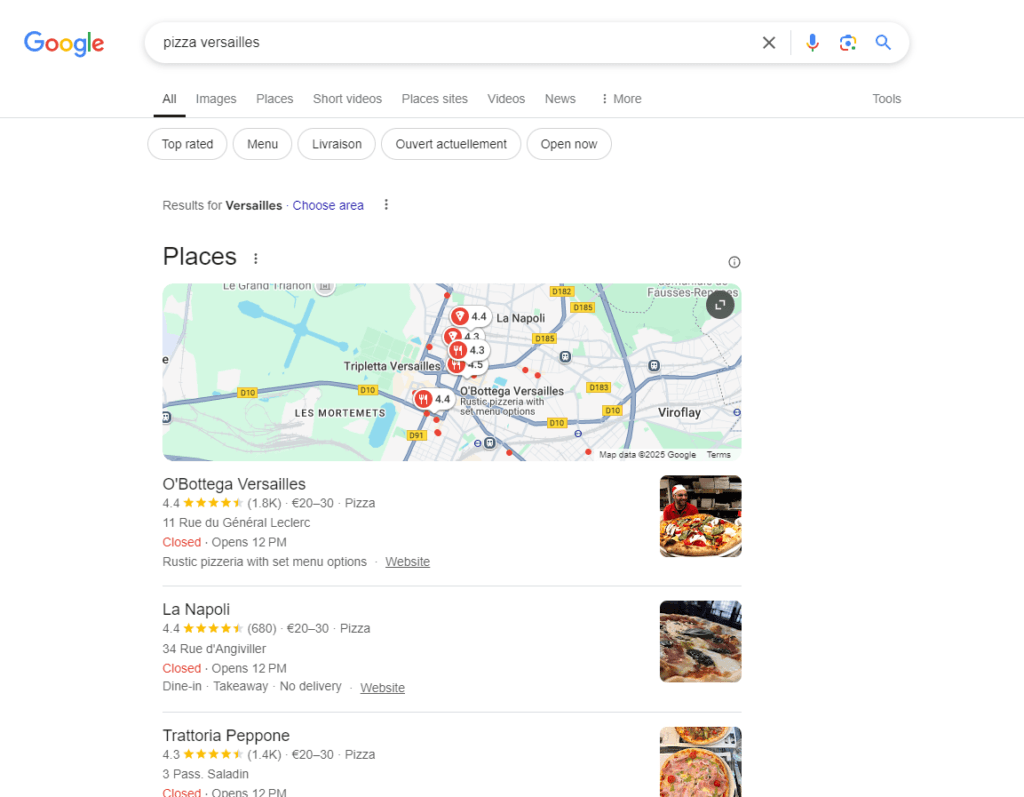Viewport: 1024px width, 797px height.
Task: Visit the La Napoli website link
Action: [382, 688]
